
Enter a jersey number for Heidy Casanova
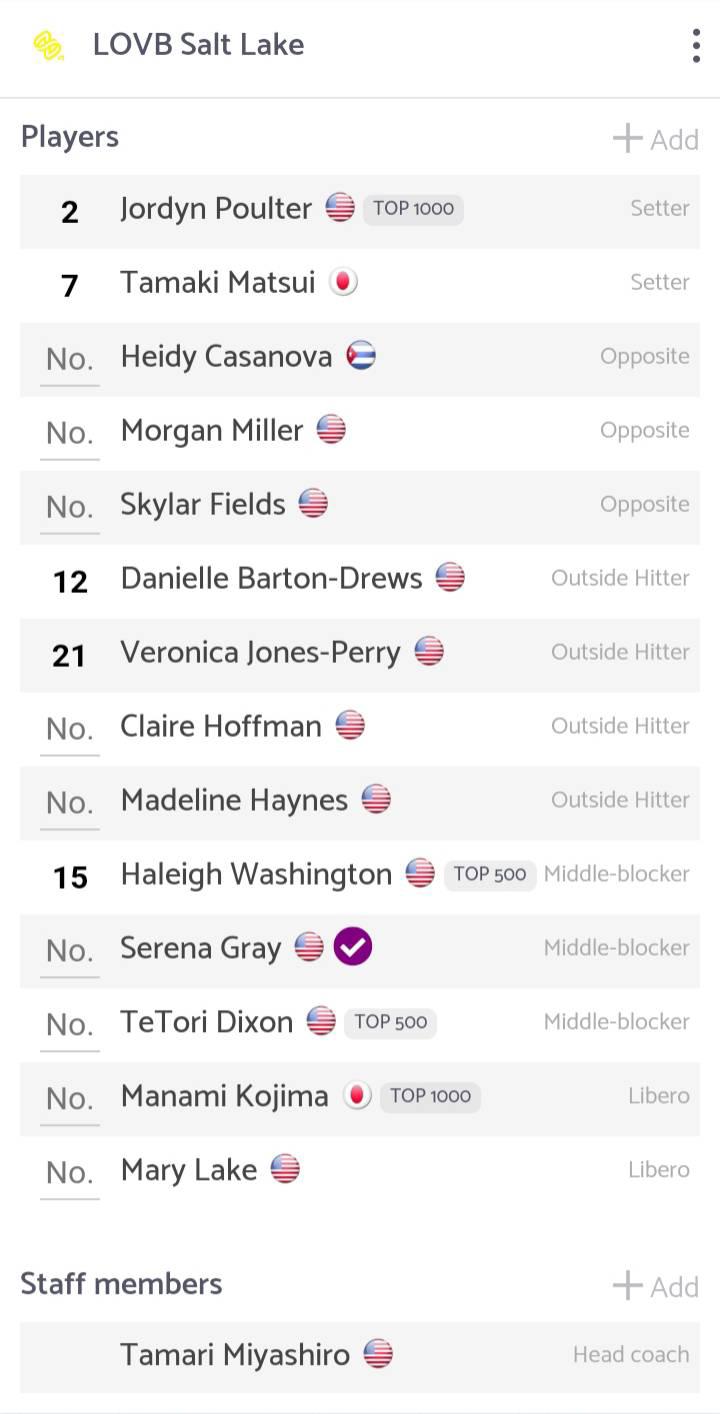pos(70,359)
